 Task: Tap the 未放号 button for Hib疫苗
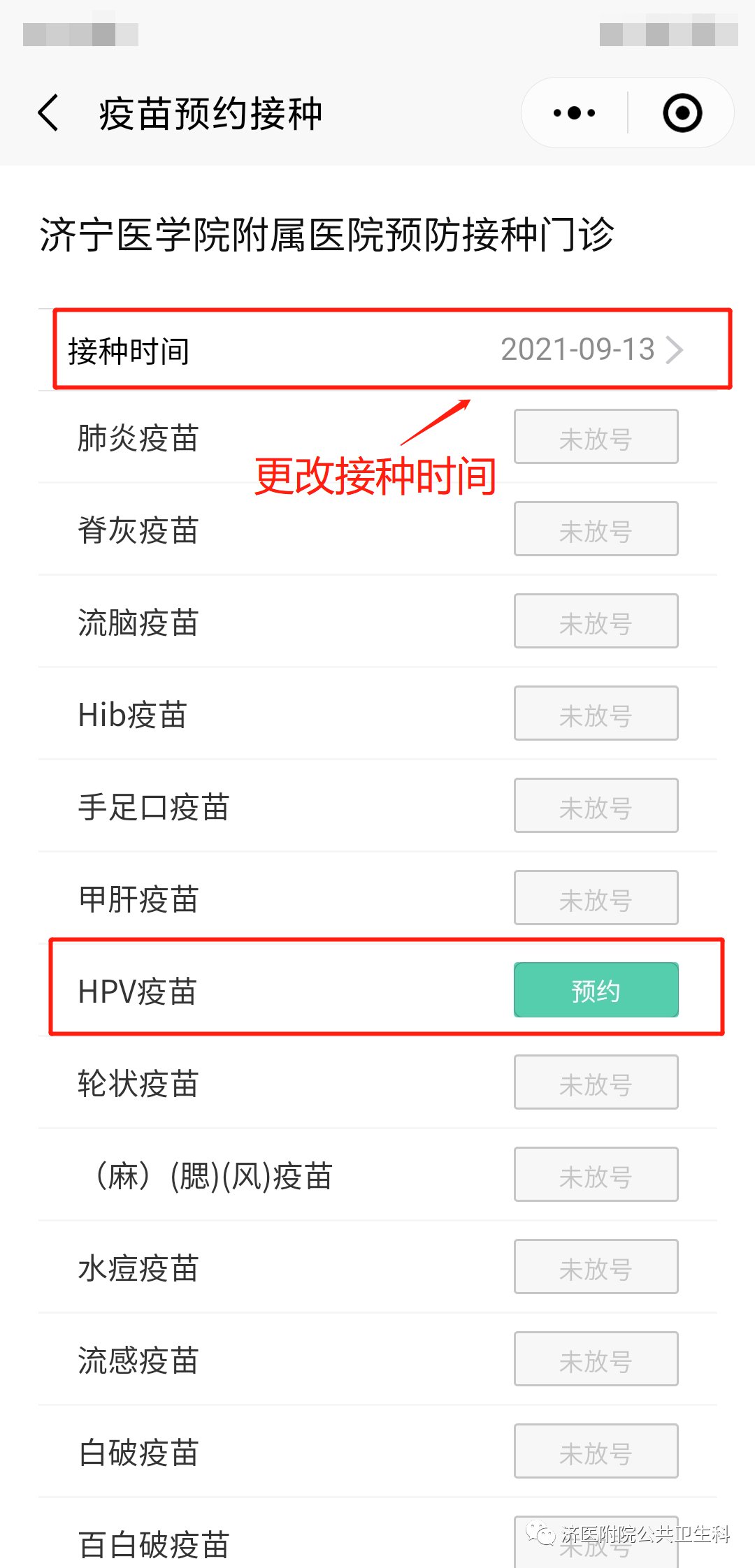point(596,713)
